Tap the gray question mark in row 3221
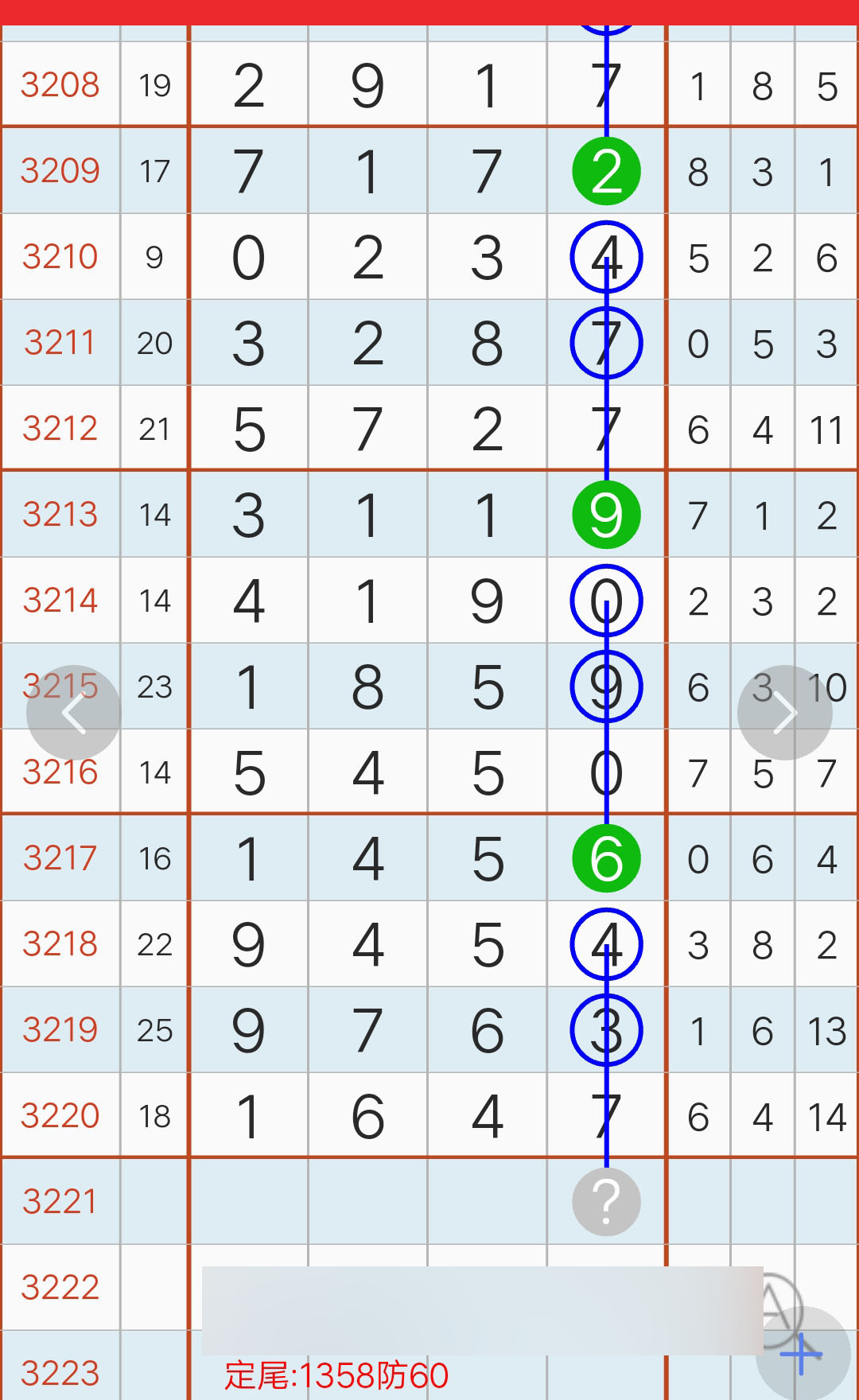 pyautogui.click(x=606, y=1201)
